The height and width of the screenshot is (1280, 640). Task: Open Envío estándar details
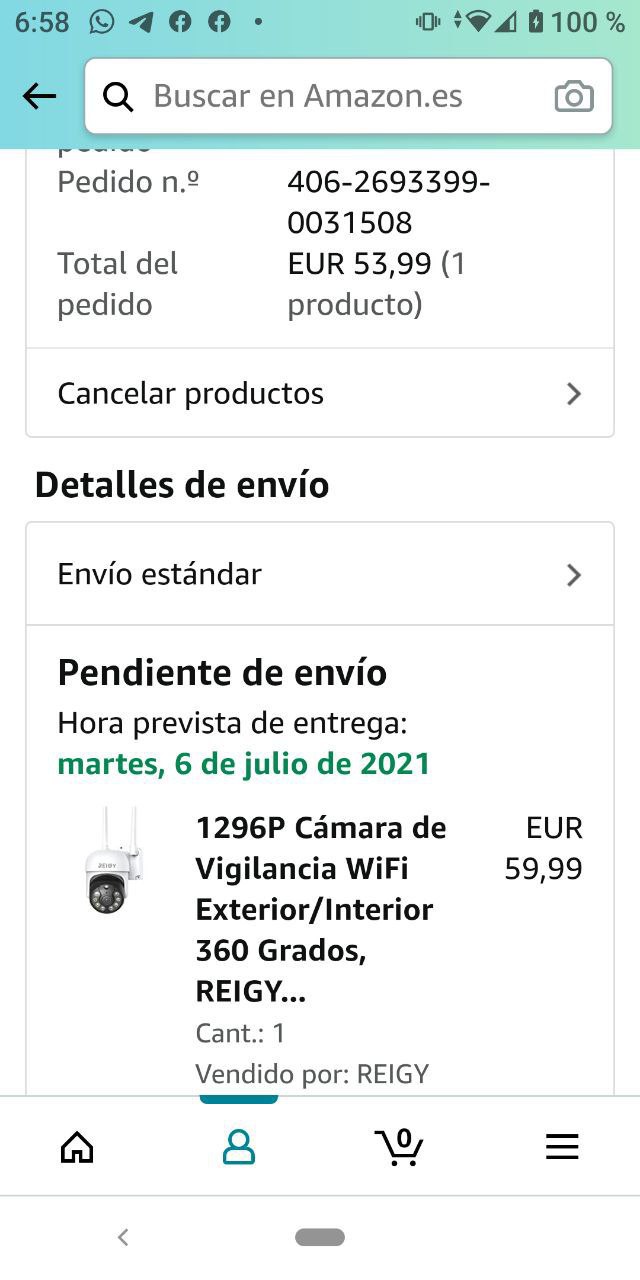pyautogui.click(x=320, y=574)
